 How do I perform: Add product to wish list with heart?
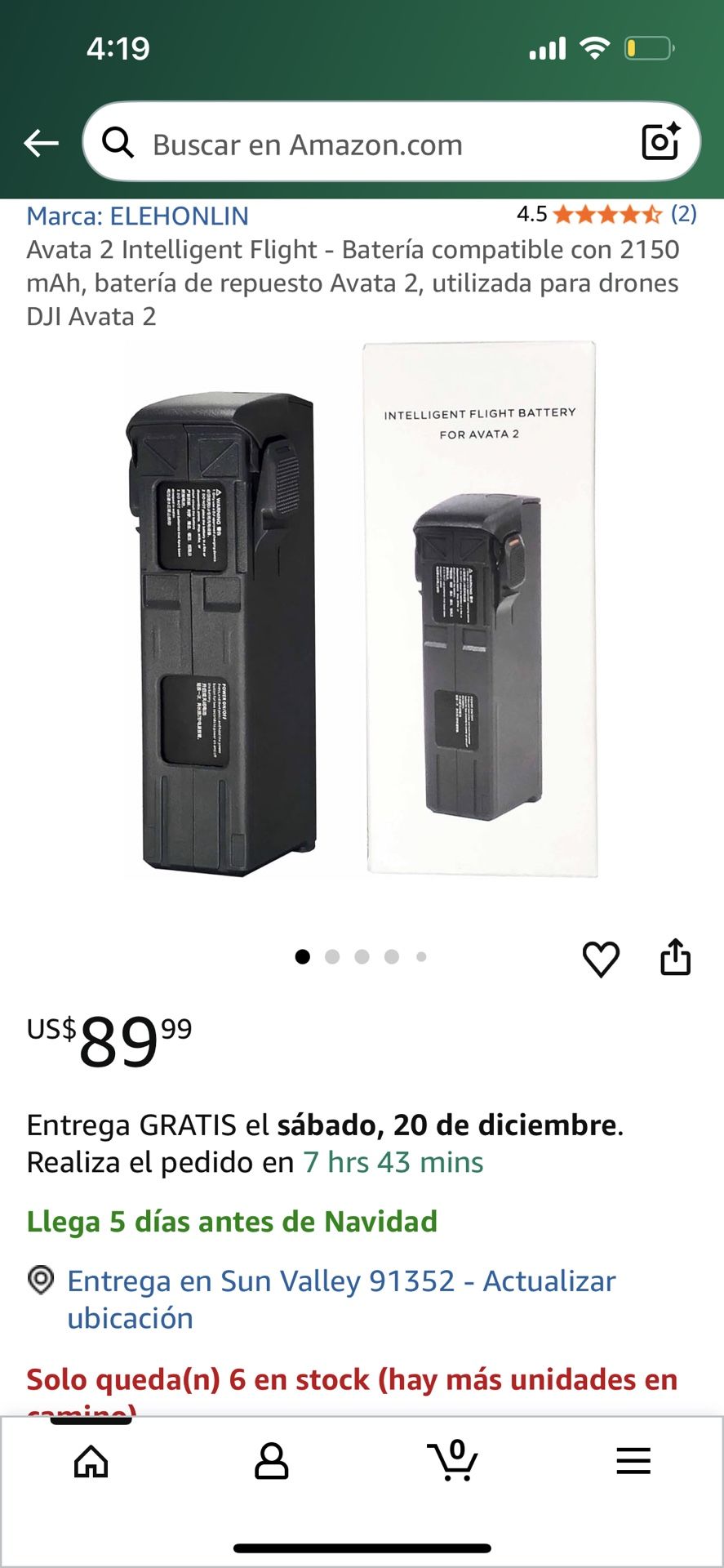tap(601, 958)
